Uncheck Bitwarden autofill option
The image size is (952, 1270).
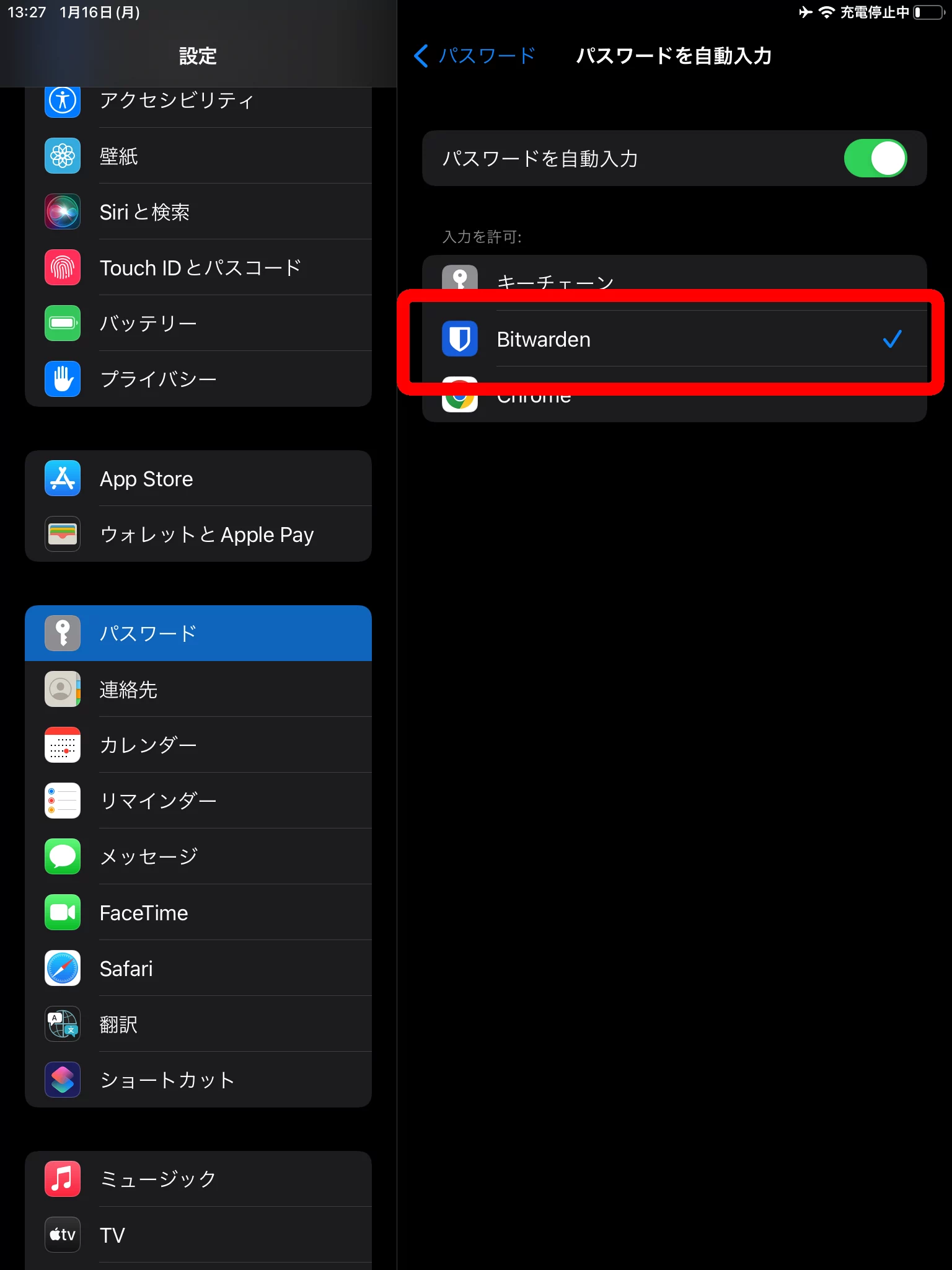[x=674, y=339]
